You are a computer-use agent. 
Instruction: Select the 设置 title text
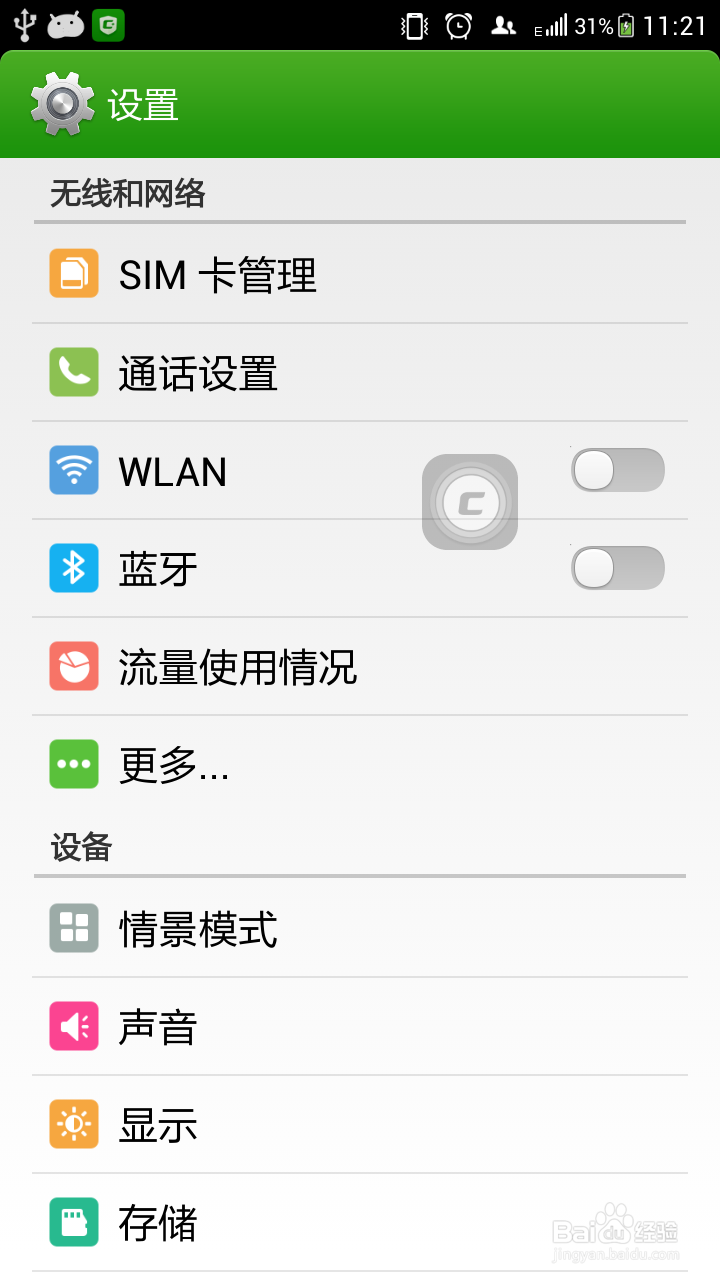[144, 104]
